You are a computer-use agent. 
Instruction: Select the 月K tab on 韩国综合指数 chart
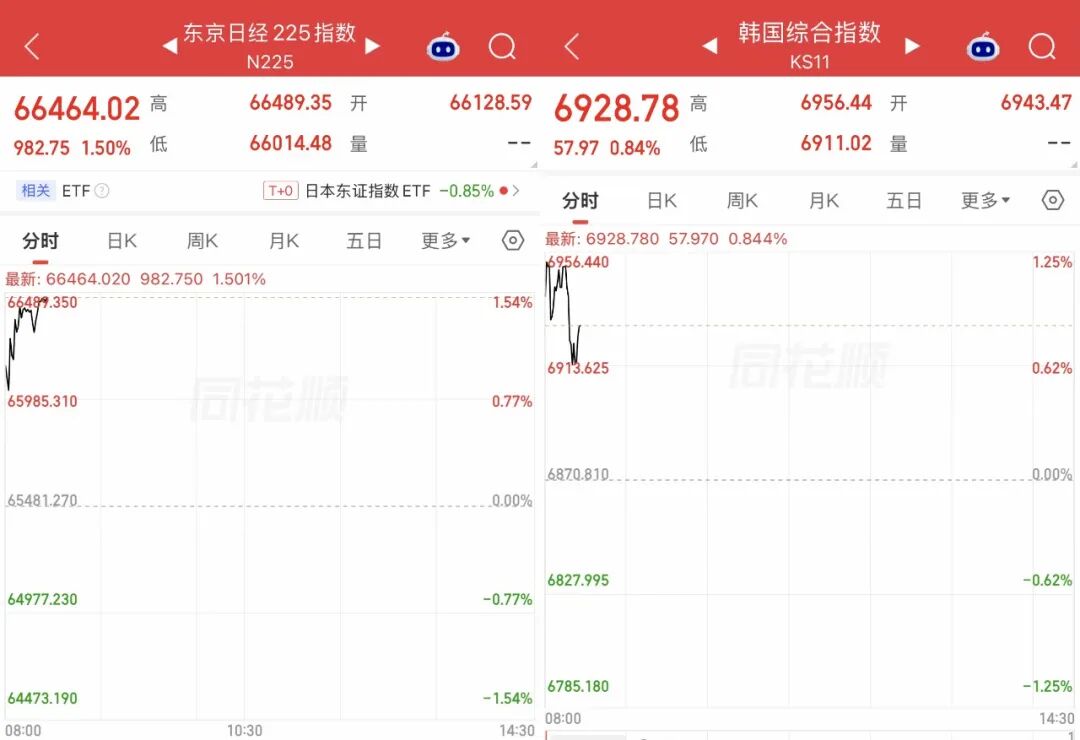tap(824, 201)
